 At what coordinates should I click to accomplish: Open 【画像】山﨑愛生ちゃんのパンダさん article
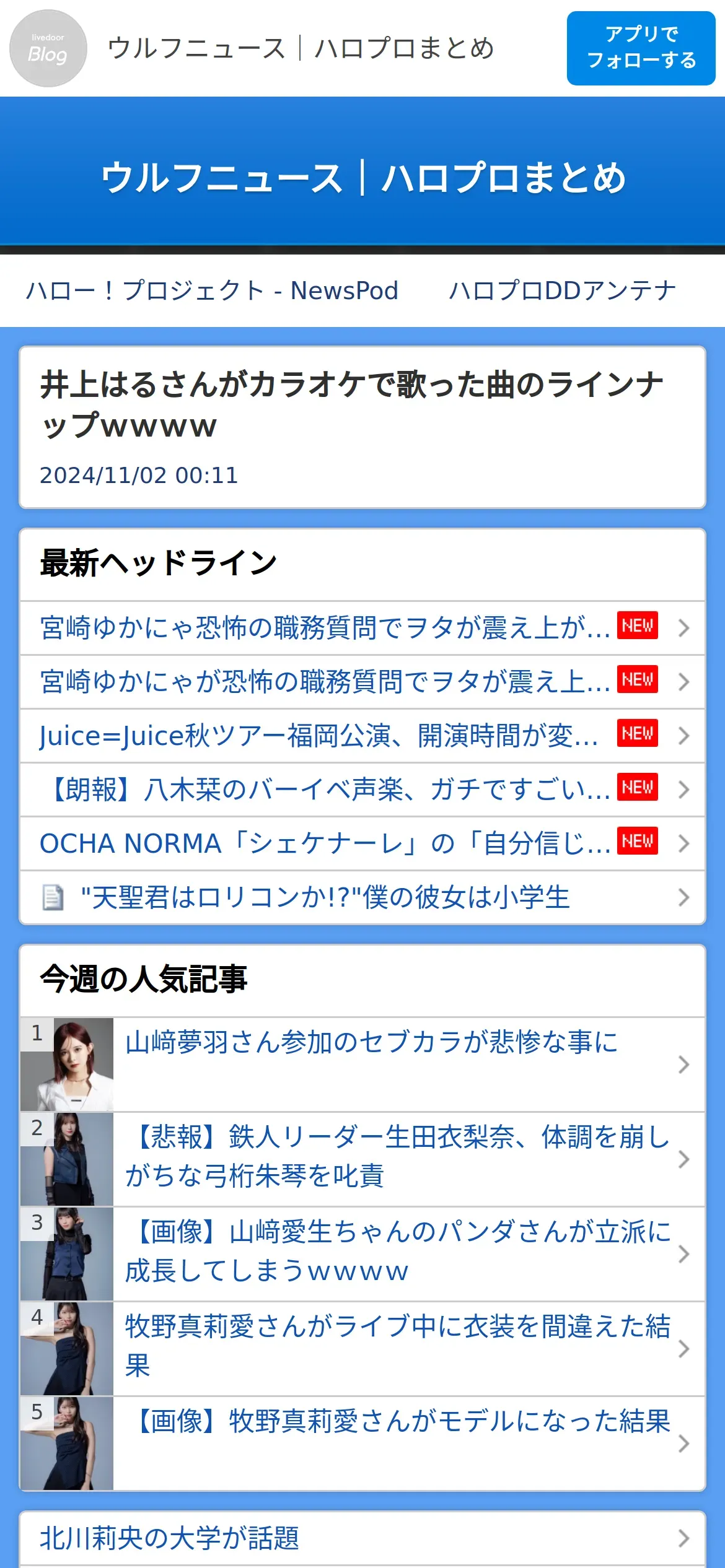tap(362, 1254)
